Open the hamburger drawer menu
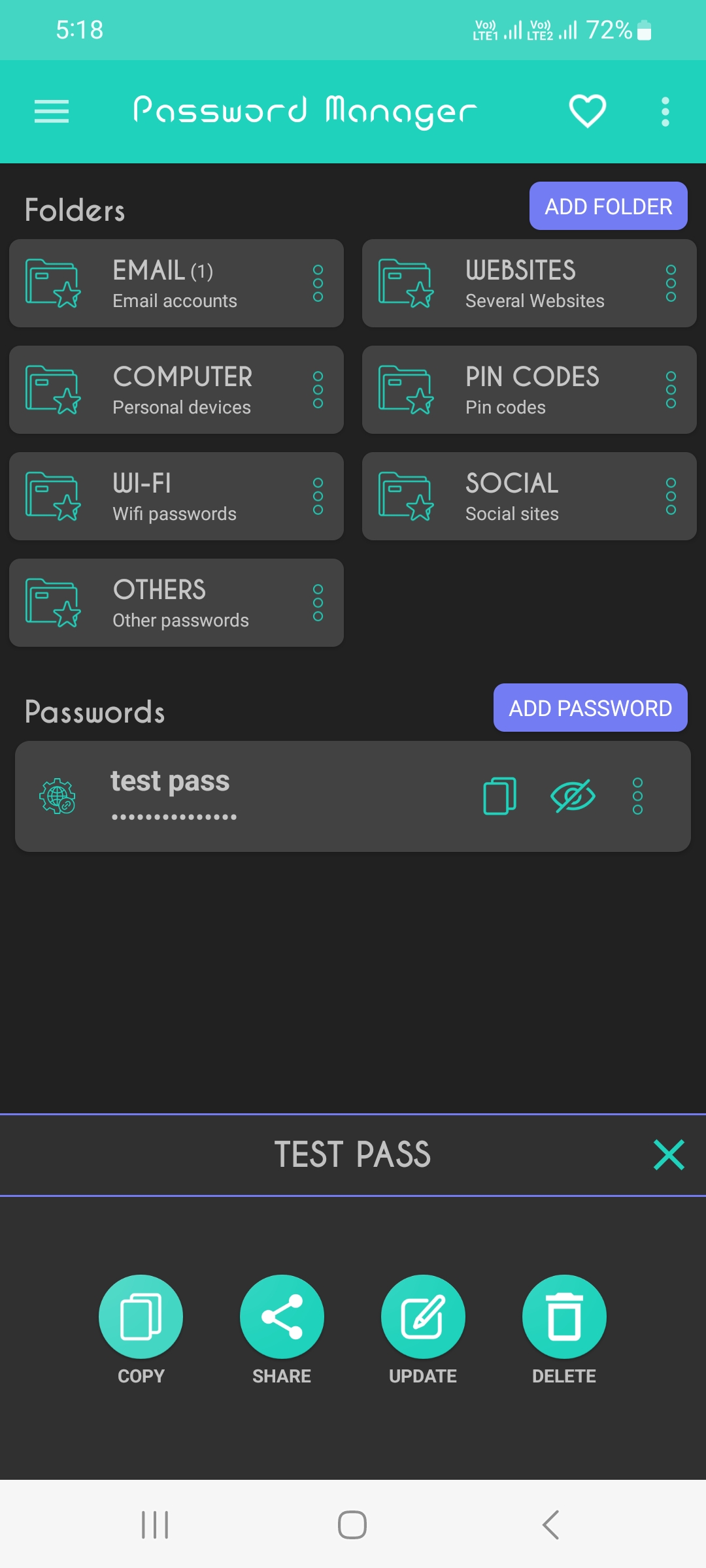Image resolution: width=706 pixels, height=1568 pixels. pyautogui.click(x=52, y=112)
